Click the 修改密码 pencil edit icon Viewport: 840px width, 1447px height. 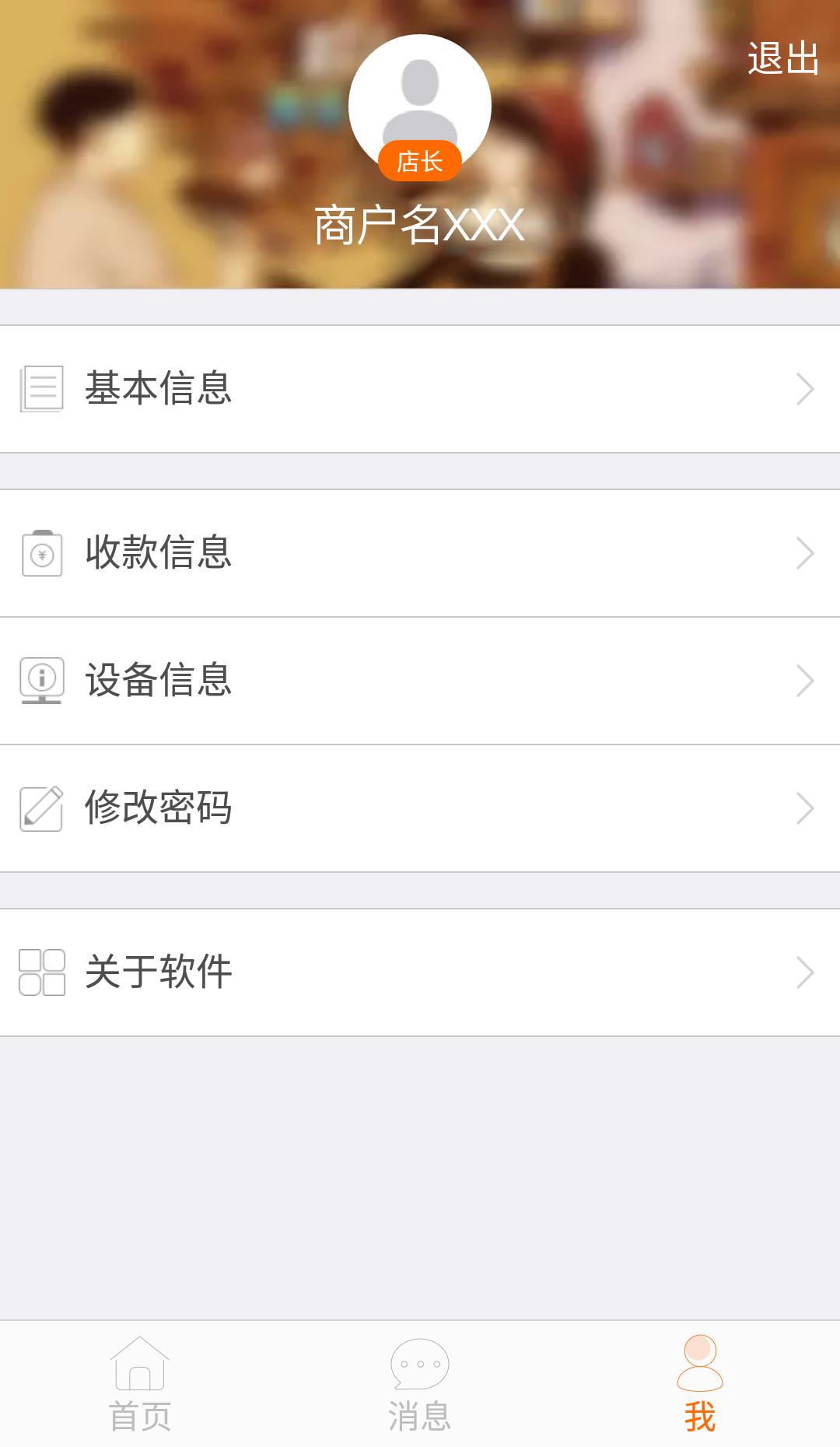[40, 808]
